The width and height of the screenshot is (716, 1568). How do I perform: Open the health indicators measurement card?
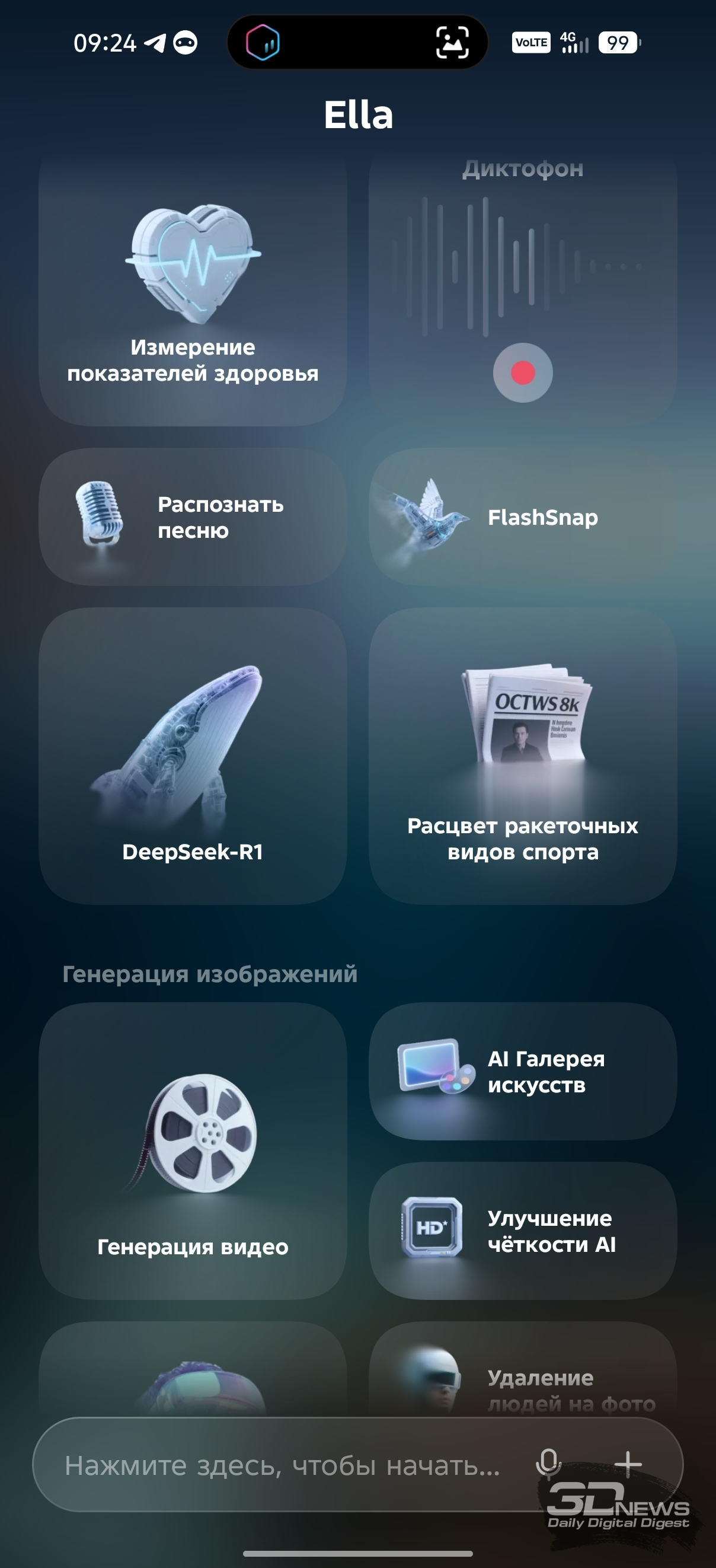(x=192, y=292)
